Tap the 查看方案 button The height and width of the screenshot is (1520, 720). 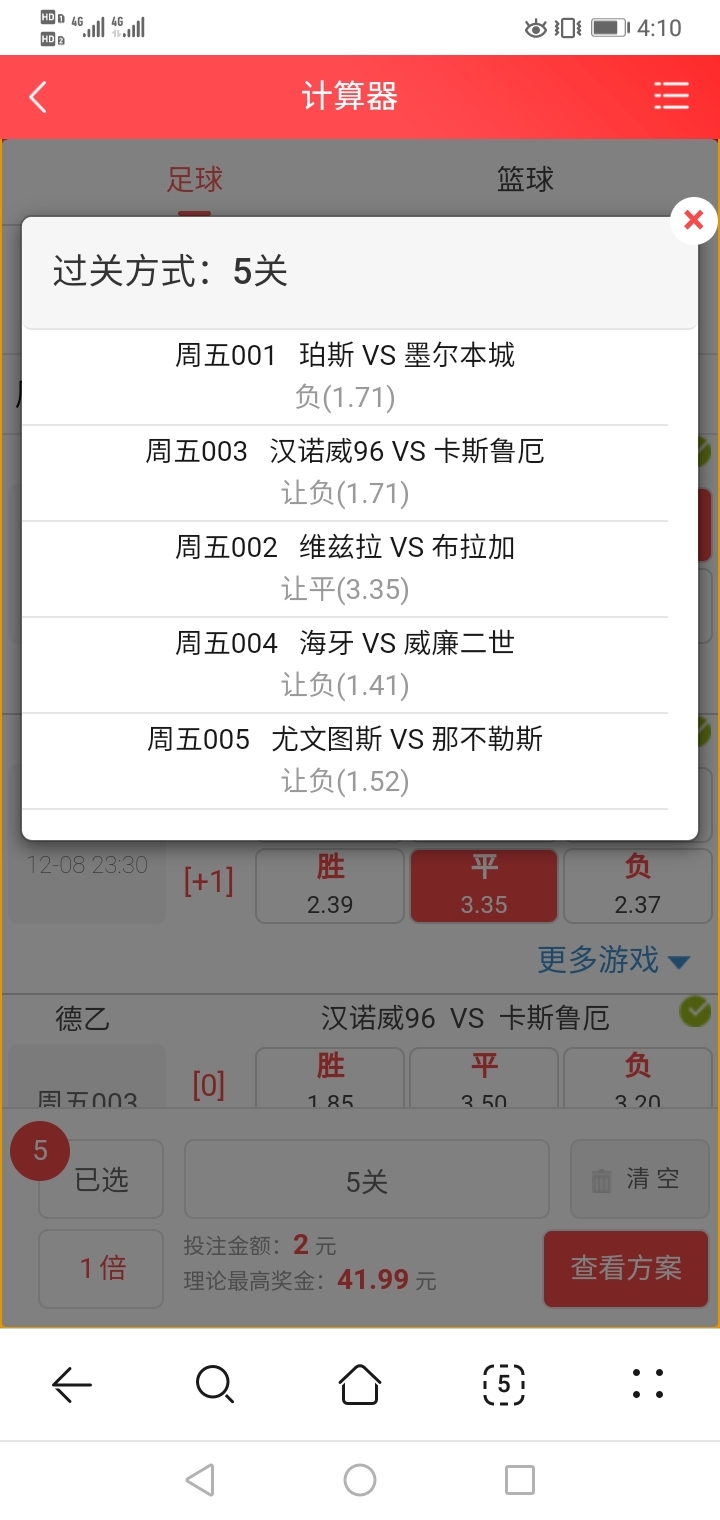click(626, 1268)
